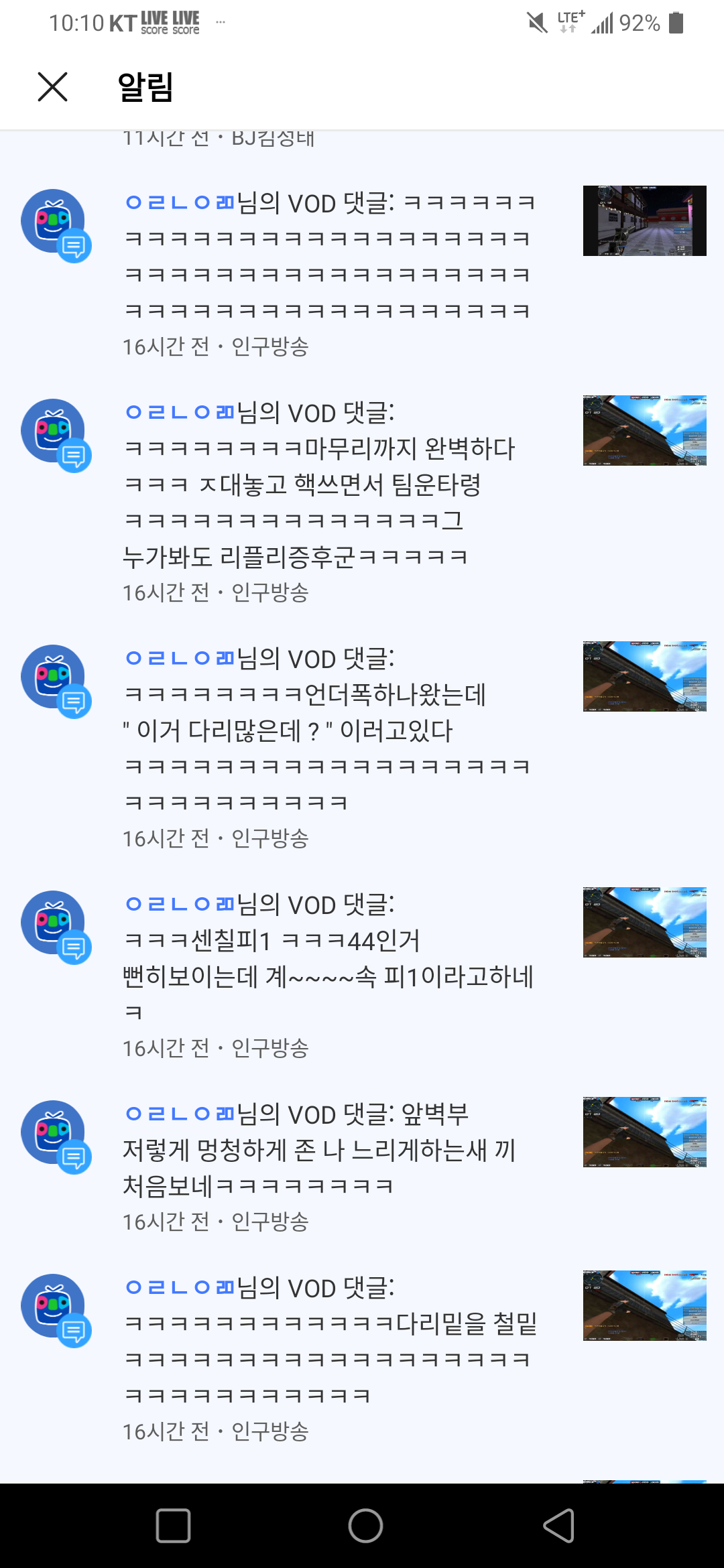The width and height of the screenshot is (724, 1568).
Task: Open the comment mentioning 센칠피1
Action: point(328,958)
